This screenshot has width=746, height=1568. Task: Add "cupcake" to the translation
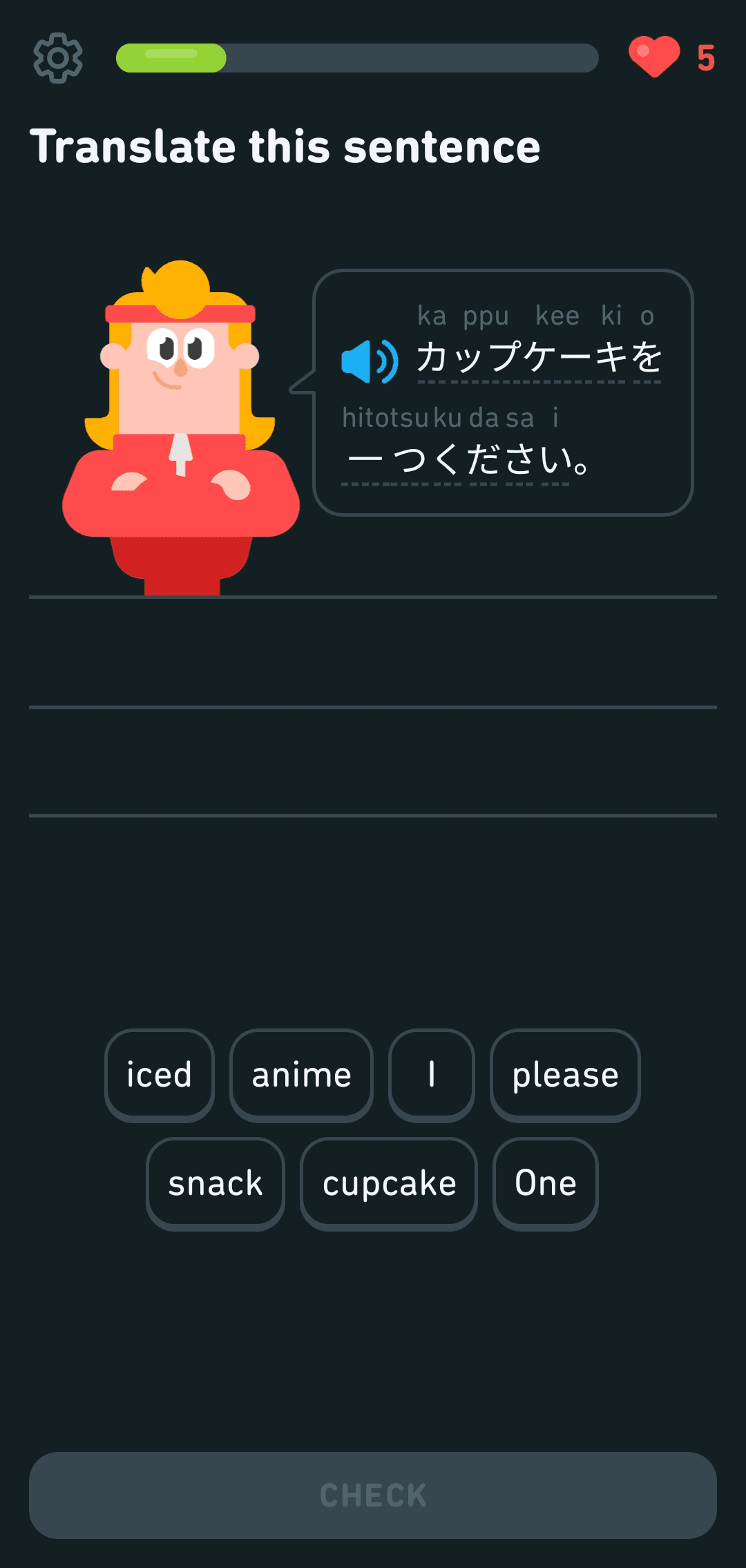(389, 1183)
